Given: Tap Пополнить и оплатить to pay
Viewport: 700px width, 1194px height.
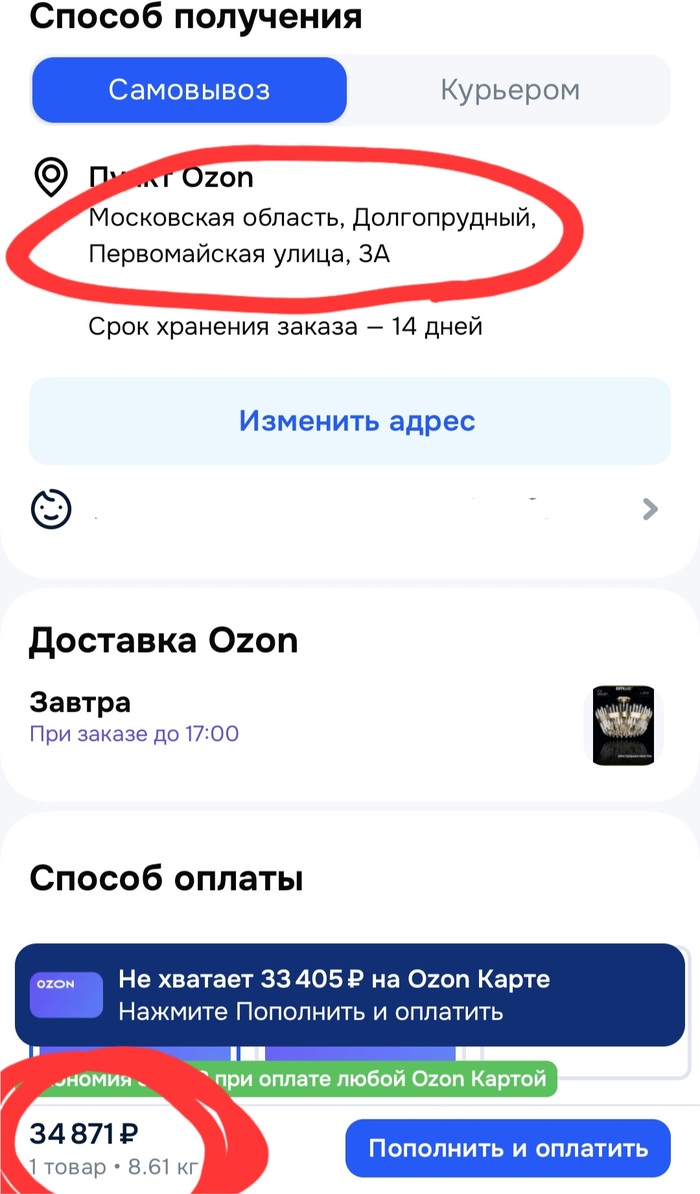Looking at the screenshot, I should click(x=508, y=1148).
